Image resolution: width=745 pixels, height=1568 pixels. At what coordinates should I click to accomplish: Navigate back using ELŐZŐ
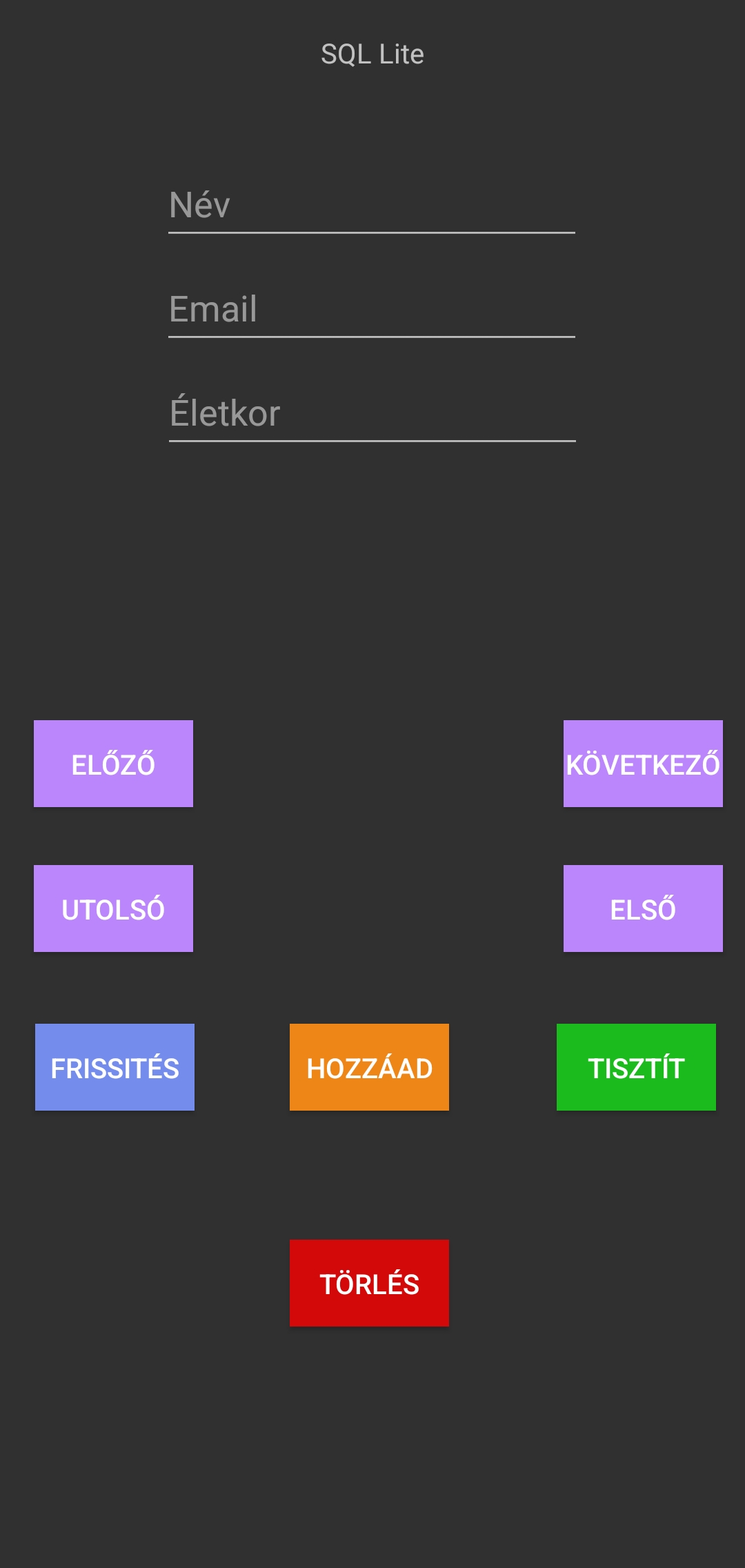click(113, 763)
